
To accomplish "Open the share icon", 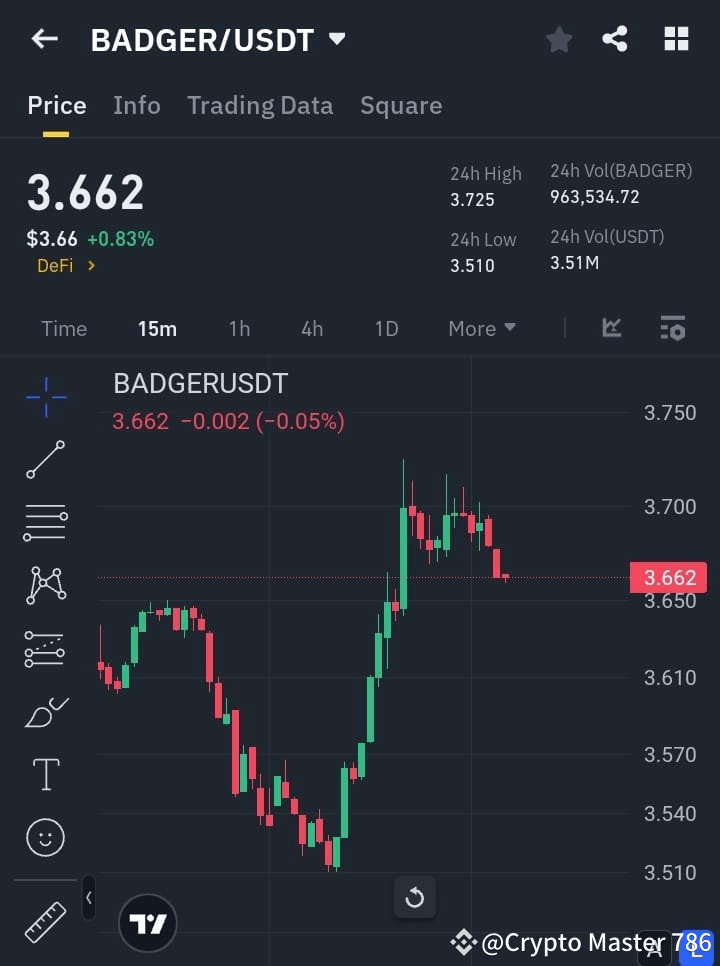I will point(615,39).
